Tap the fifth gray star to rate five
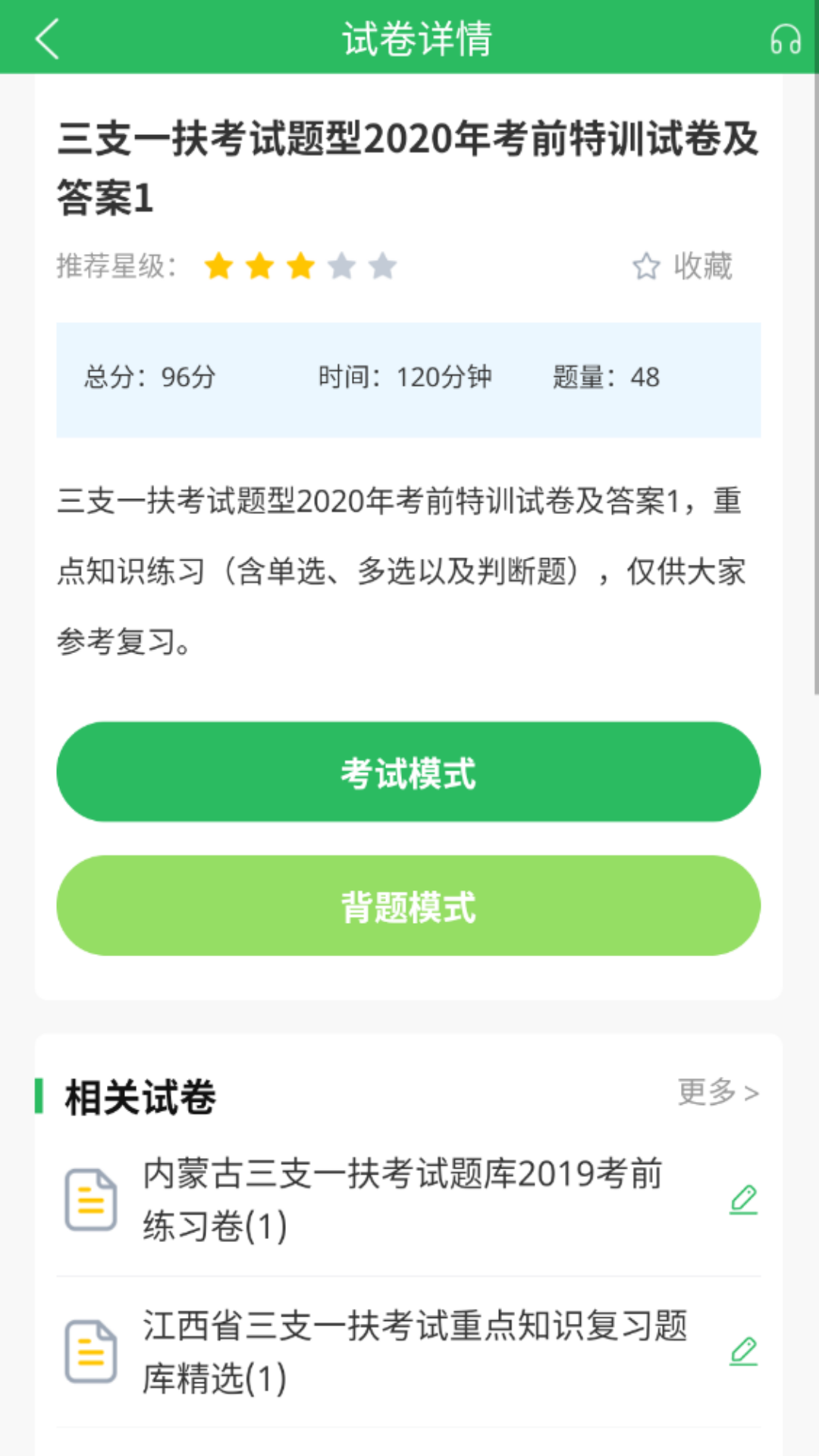The width and height of the screenshot is (819, 1456). (x=382, y=267)
